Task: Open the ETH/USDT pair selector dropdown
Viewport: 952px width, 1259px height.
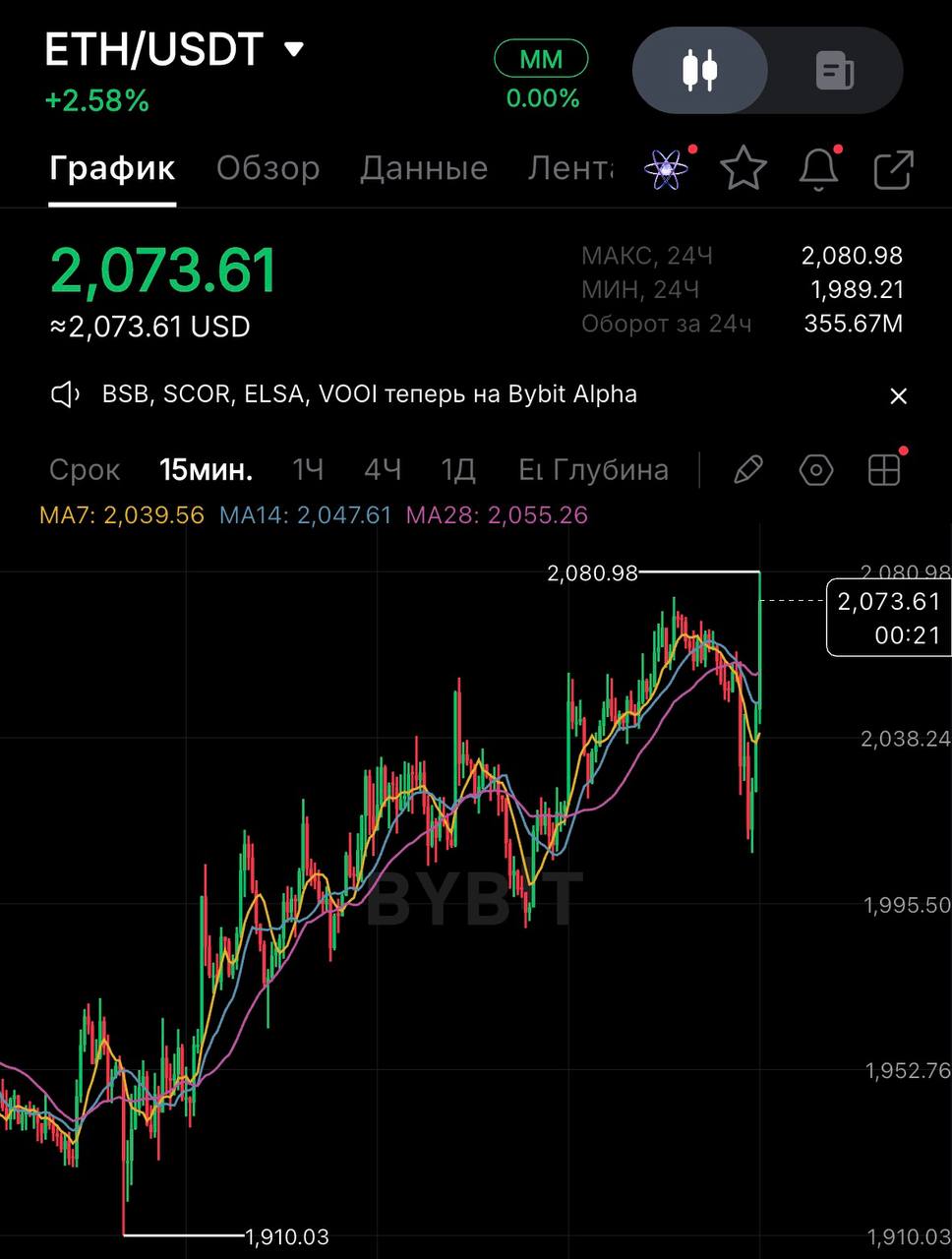Action: coord(293,49)
